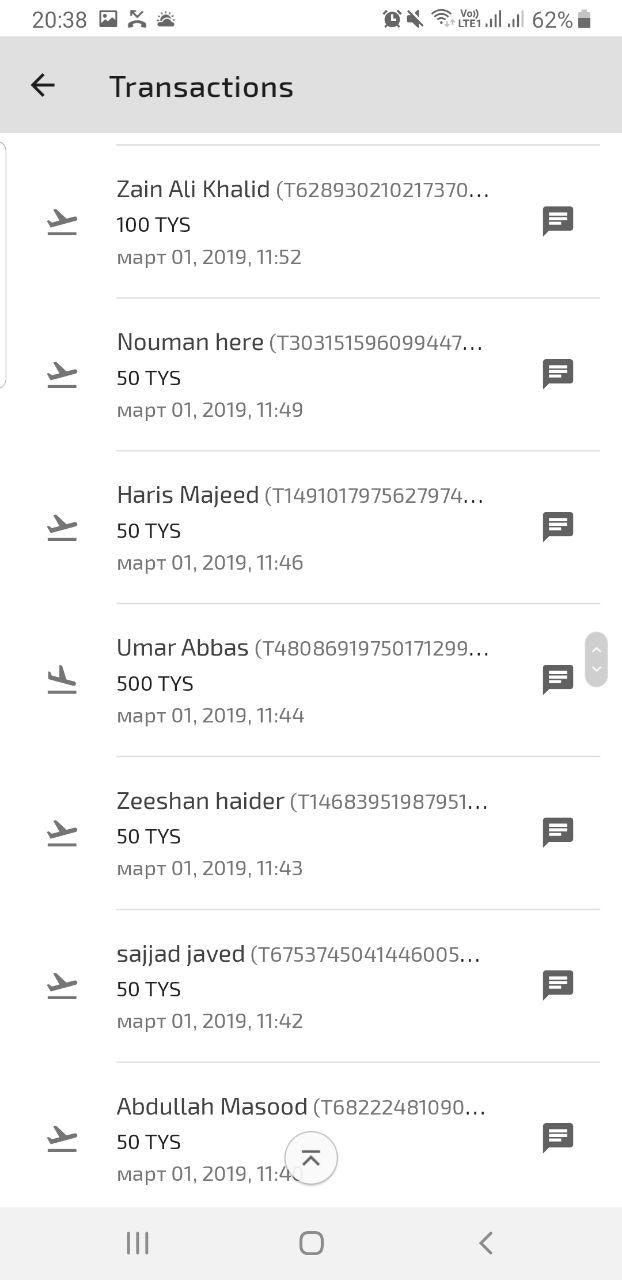View message on Zain Ali Khalid transaction
Image resolution: width=622 pixels, height=1280 pixels.
click(557, 221)
